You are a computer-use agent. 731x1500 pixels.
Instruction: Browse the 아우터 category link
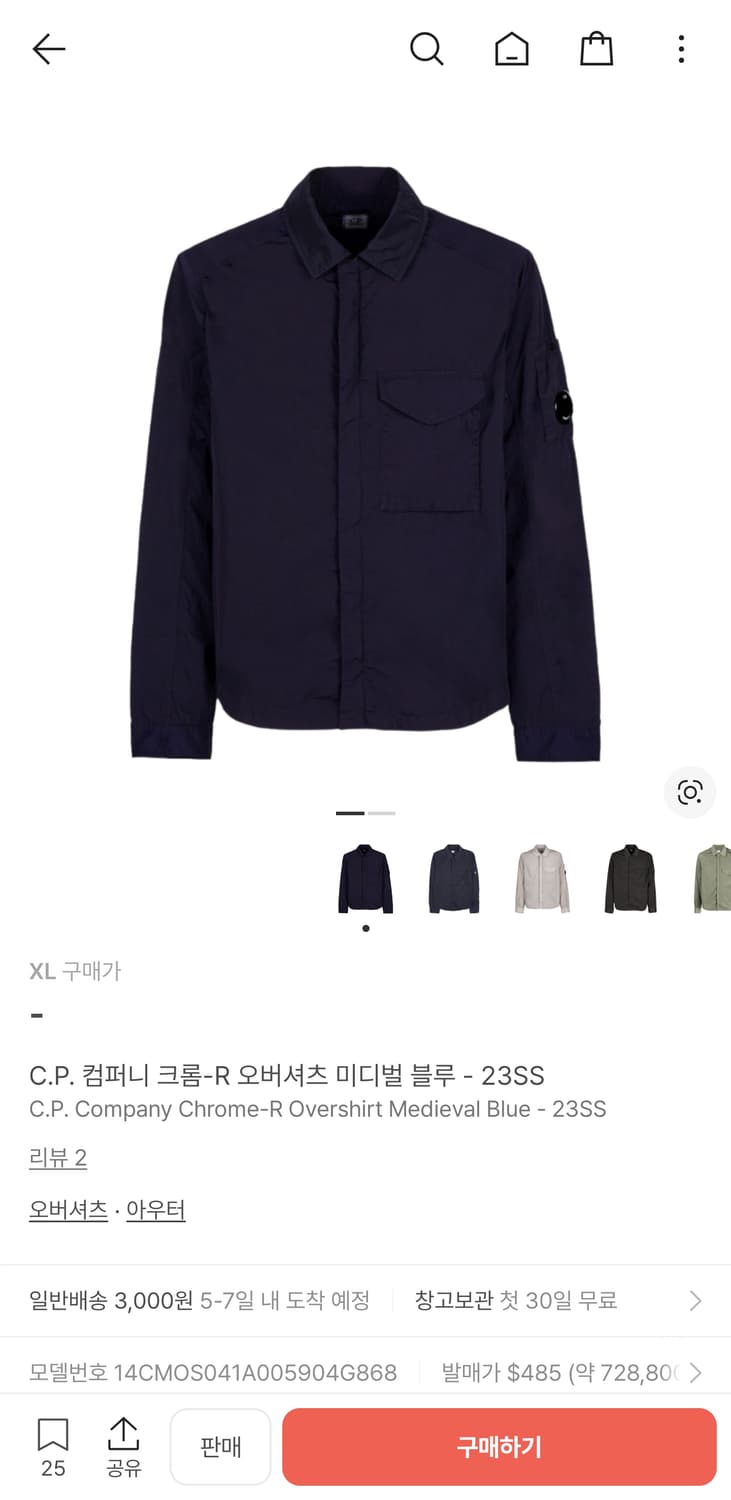pyautogui.click(x=155, y=1209)
